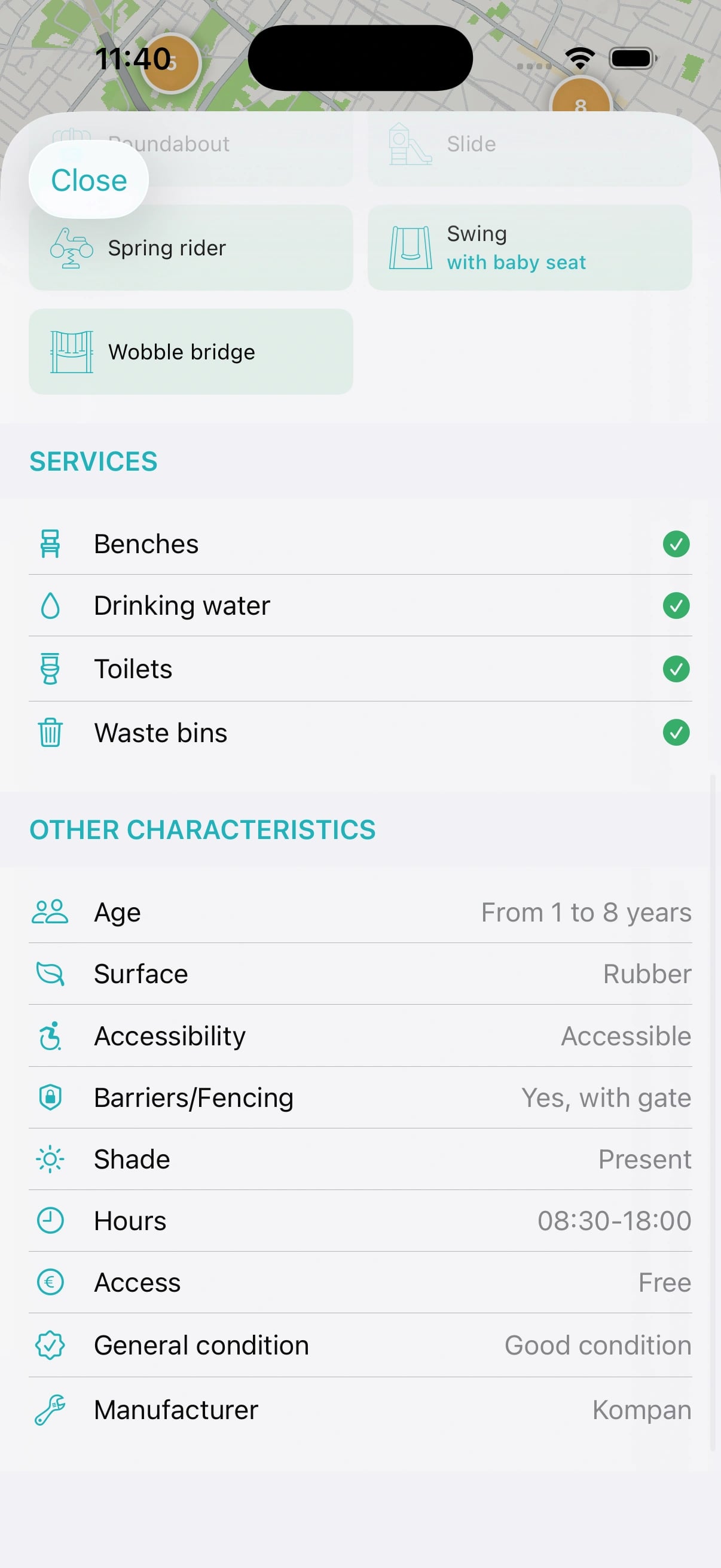Open the Surface type selector

click(x=360, y=974)
